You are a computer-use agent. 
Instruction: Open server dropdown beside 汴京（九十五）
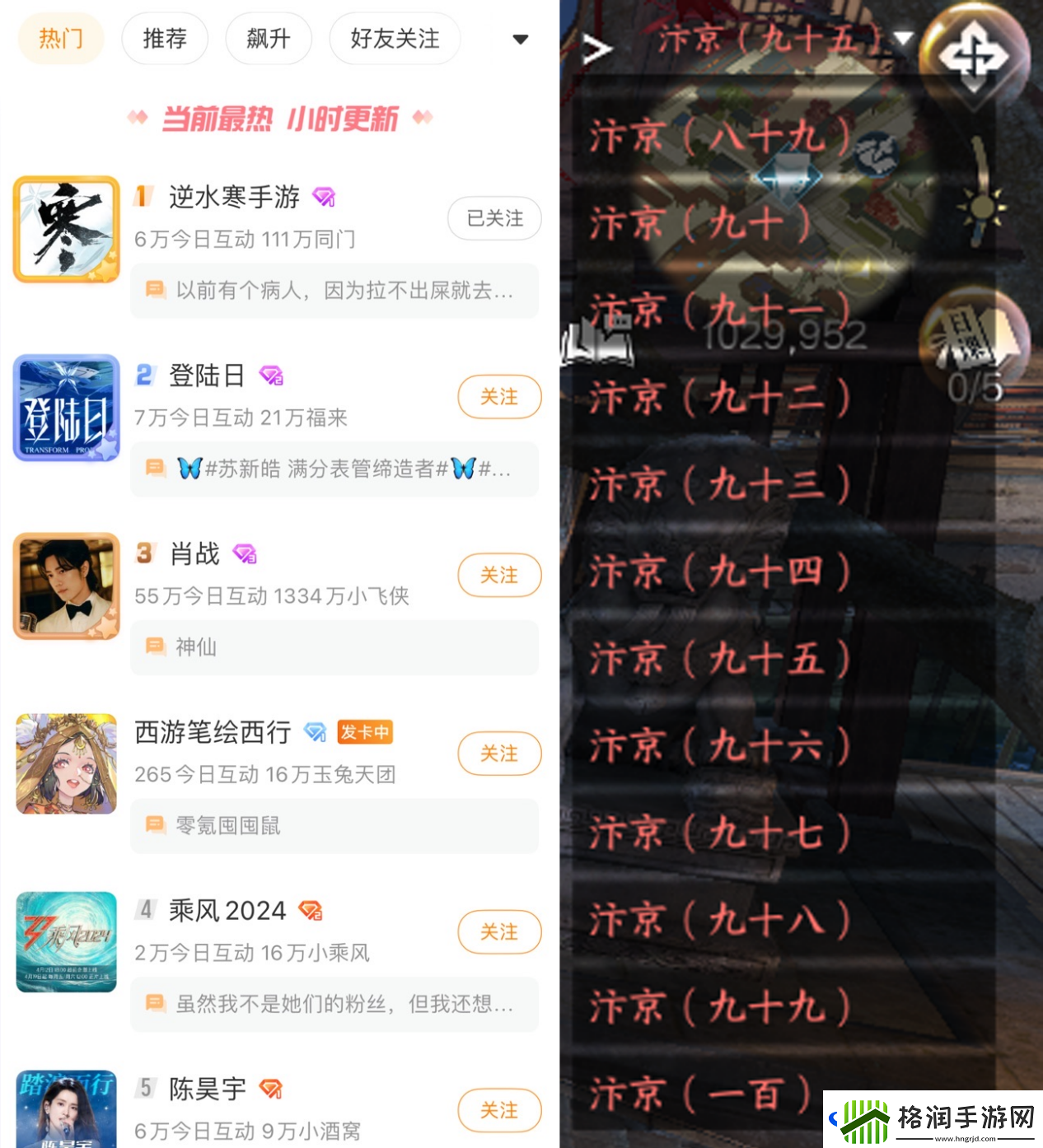pyautogui.click(x=904, y=37)
